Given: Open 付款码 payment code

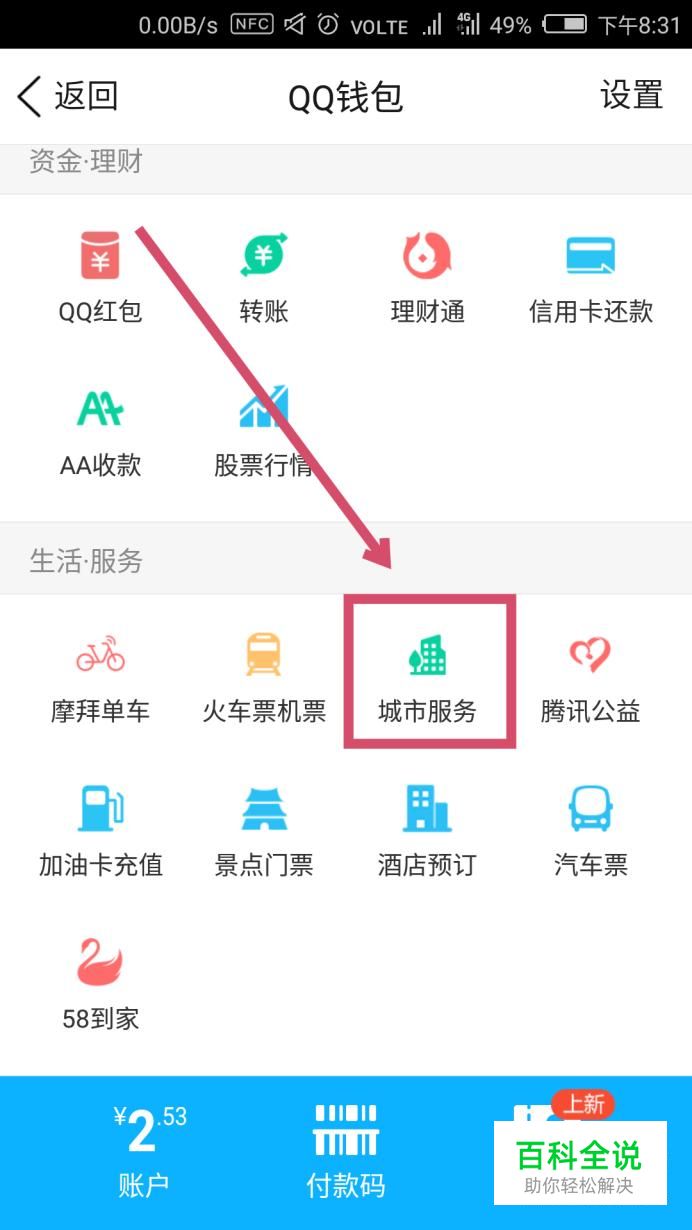Looking at the screenshot, I should click(345, 1152).
